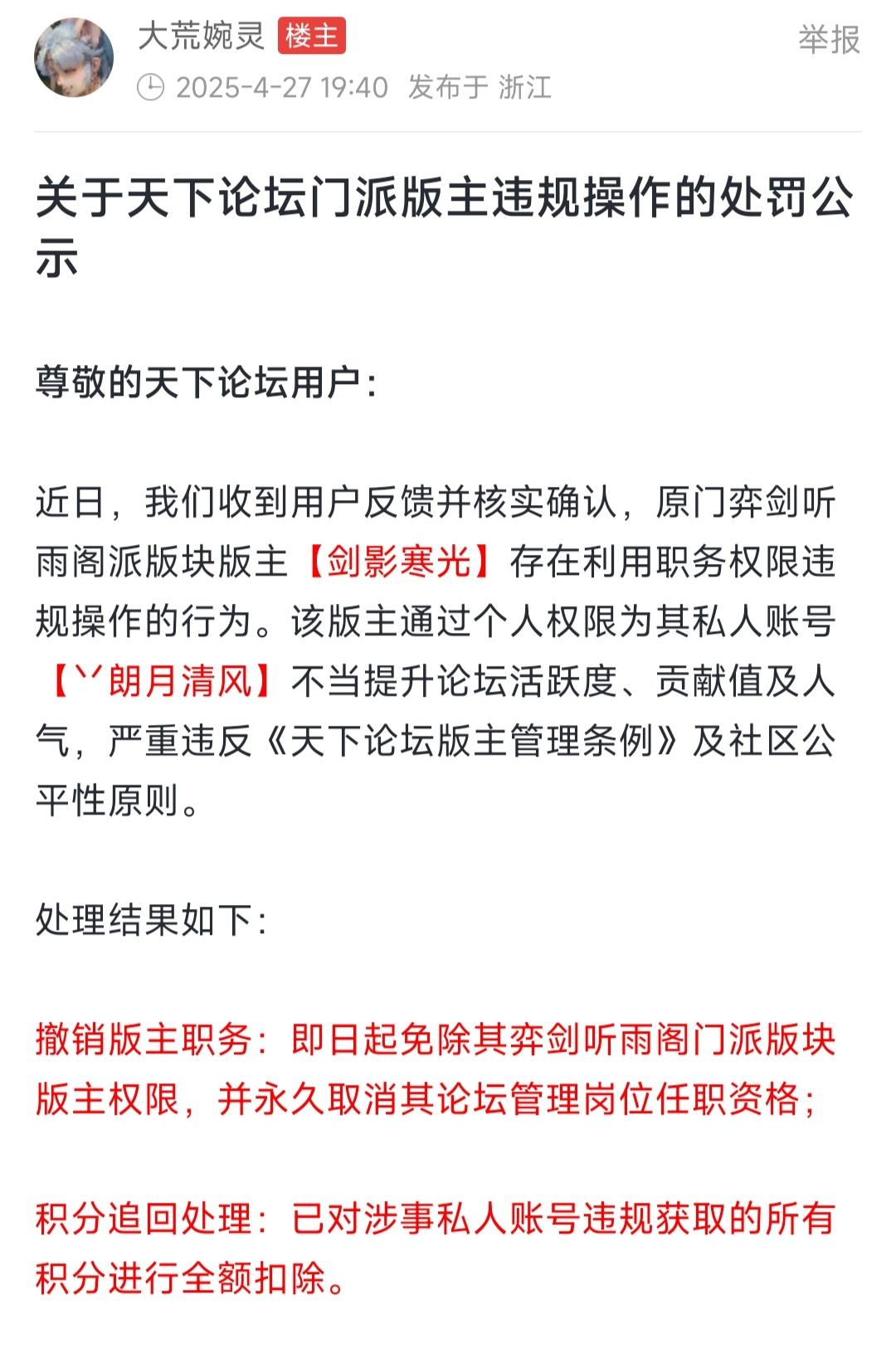Open the username 大荒婉灵

point(201,37)
